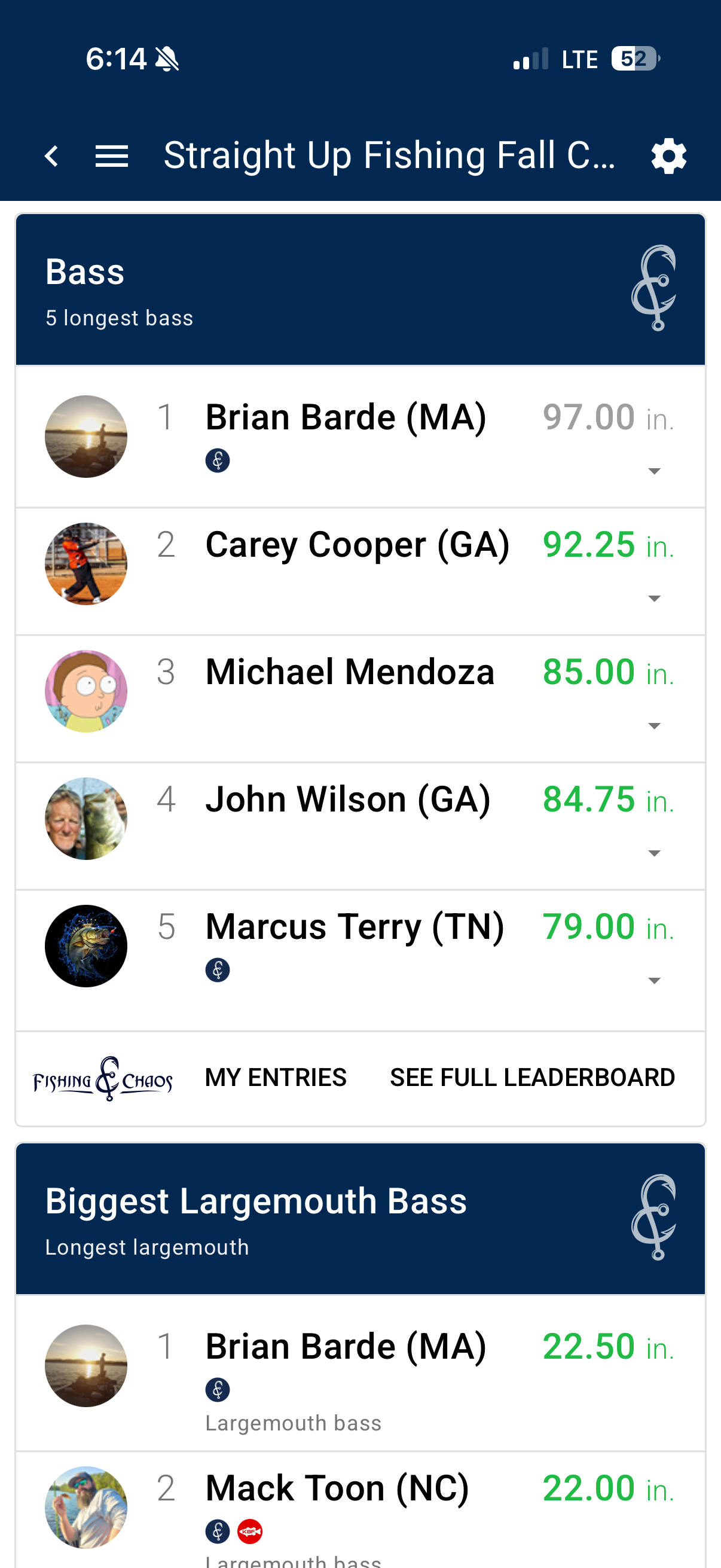This screenshot has height=1568, width=721.
Task: View My Entries for Bass
Action: [x=276, y=1078]
